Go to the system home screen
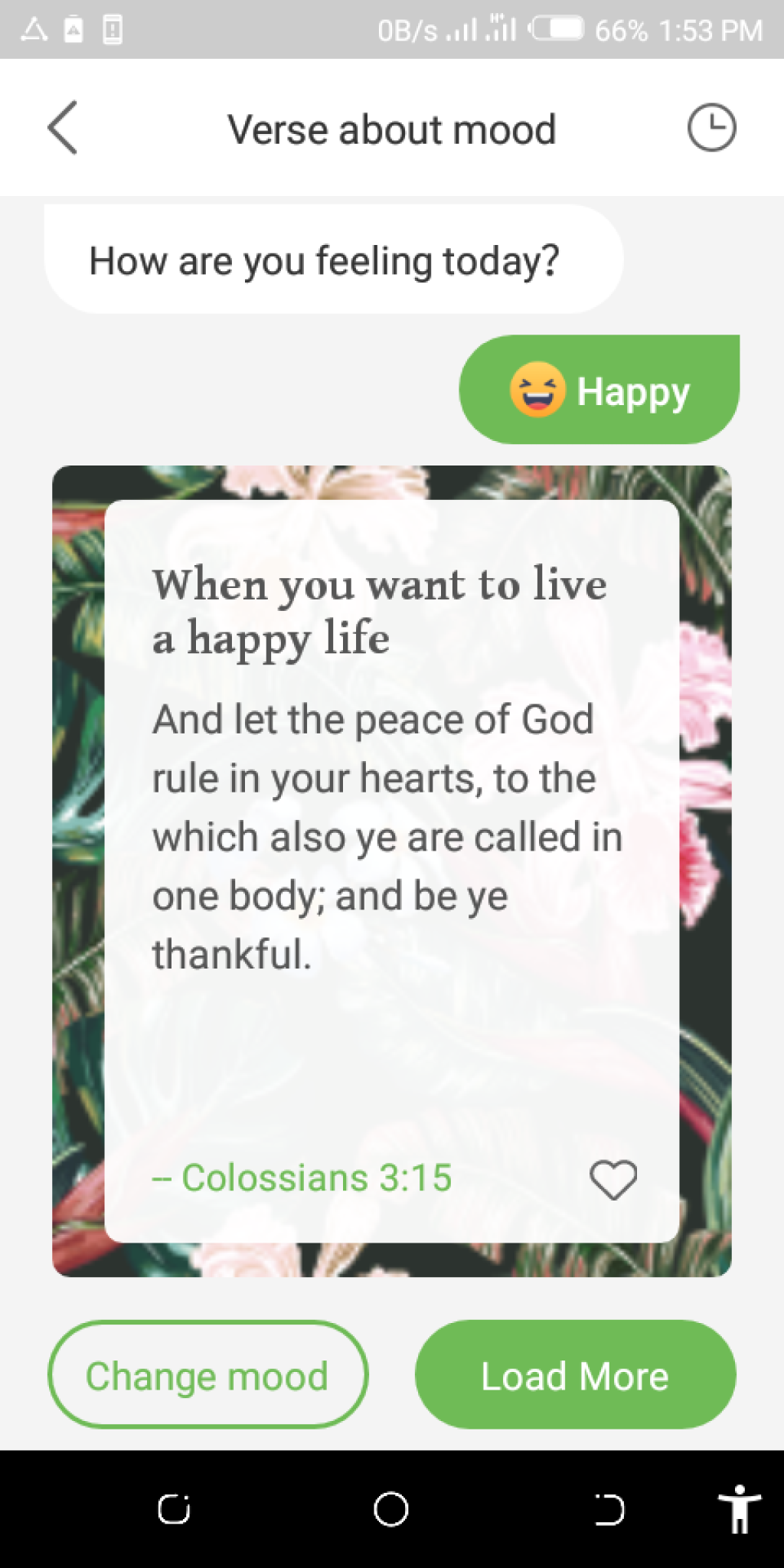The image size is (784, 1568). pos(391,1510)
